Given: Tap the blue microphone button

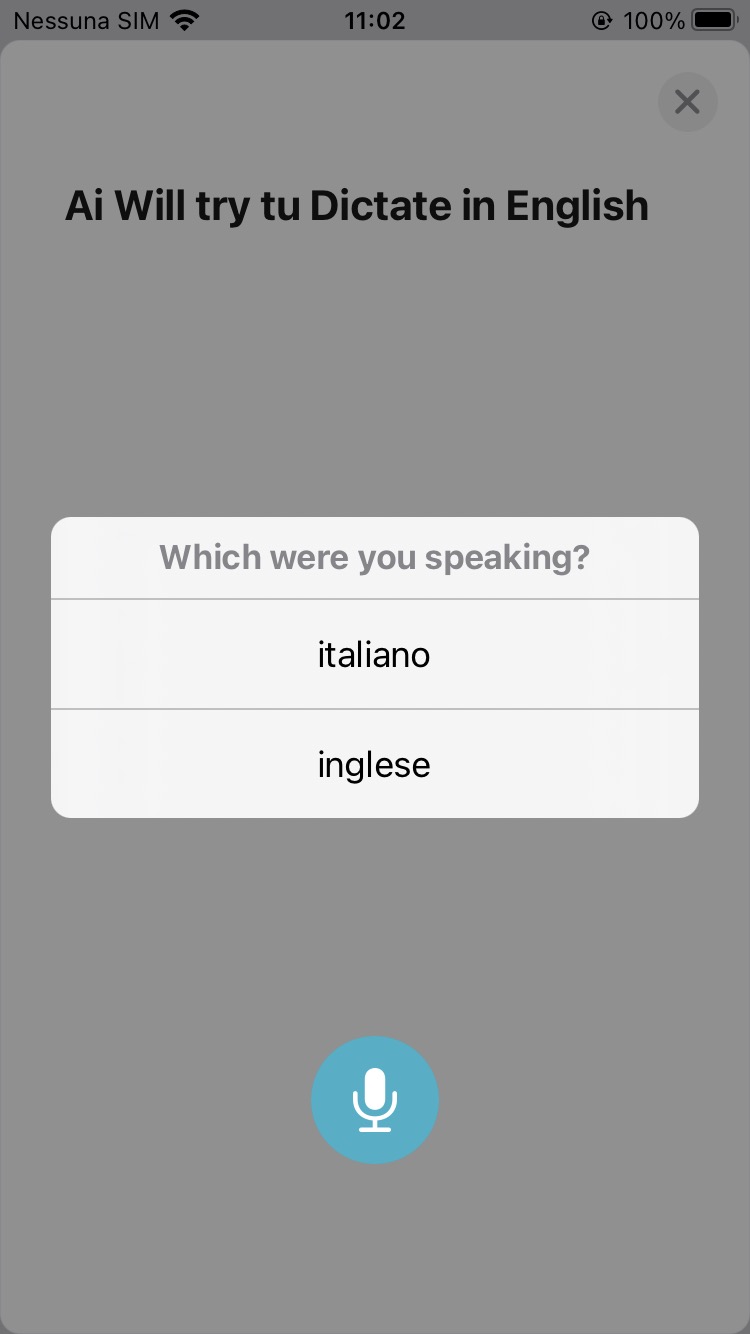Looking at the screenshot, I should pyautogui.click(x=375, y=1100).
